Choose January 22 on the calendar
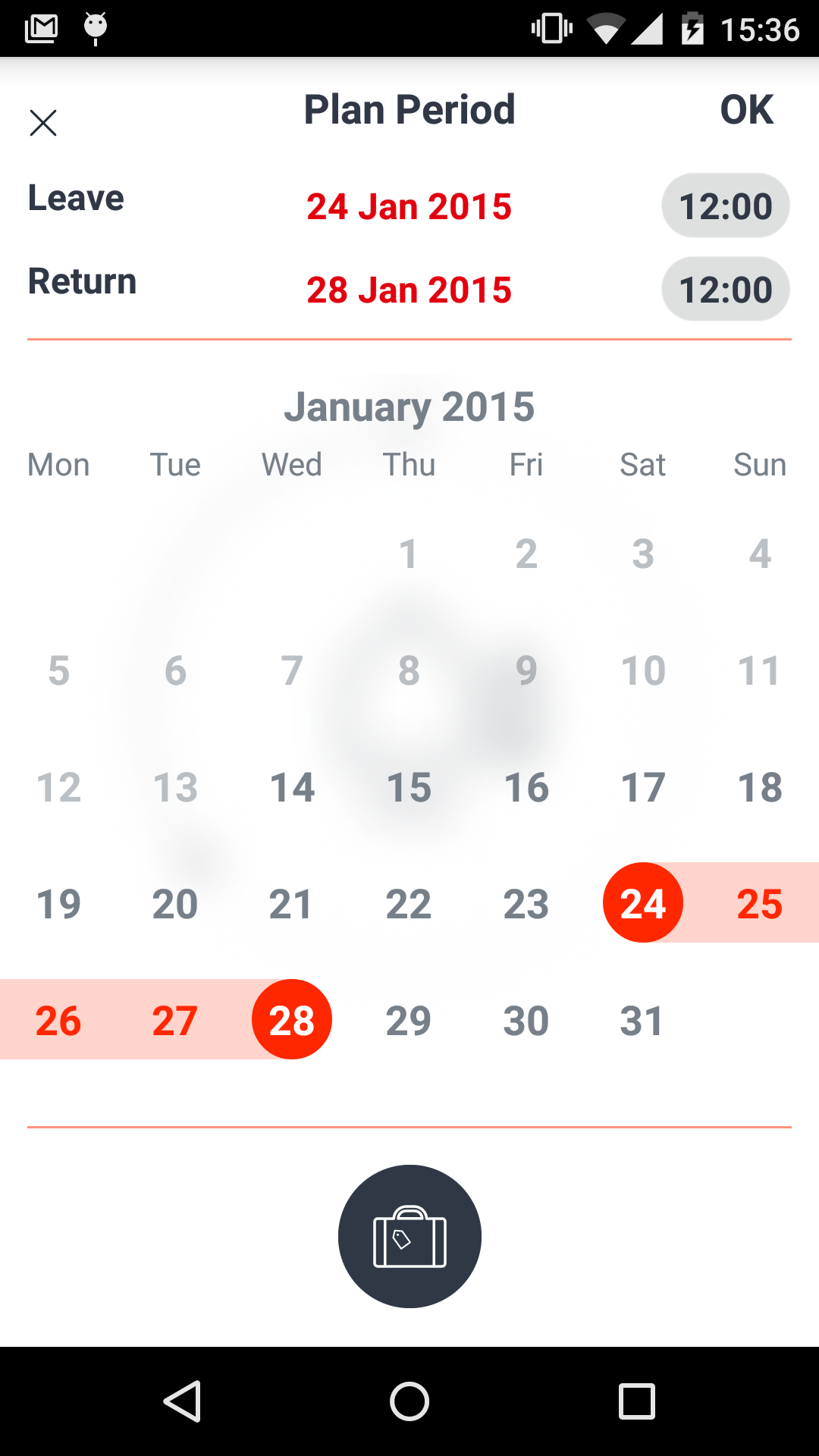Screen dimensions: 819x1456 [x=409, y=904]
